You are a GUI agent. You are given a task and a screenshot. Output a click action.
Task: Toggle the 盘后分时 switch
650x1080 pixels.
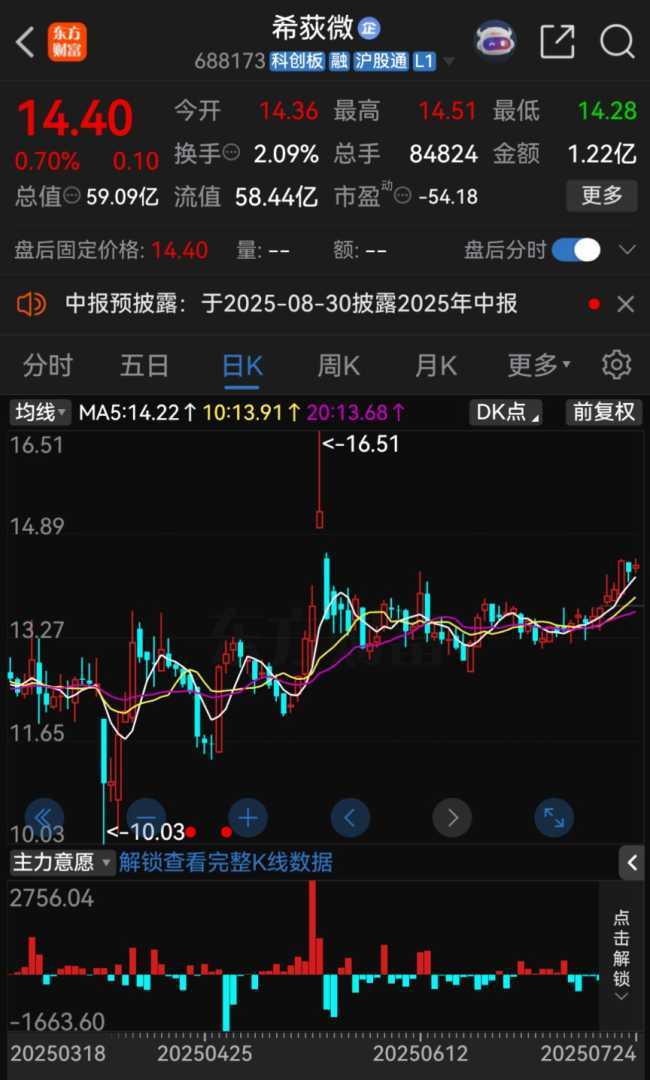576,250
